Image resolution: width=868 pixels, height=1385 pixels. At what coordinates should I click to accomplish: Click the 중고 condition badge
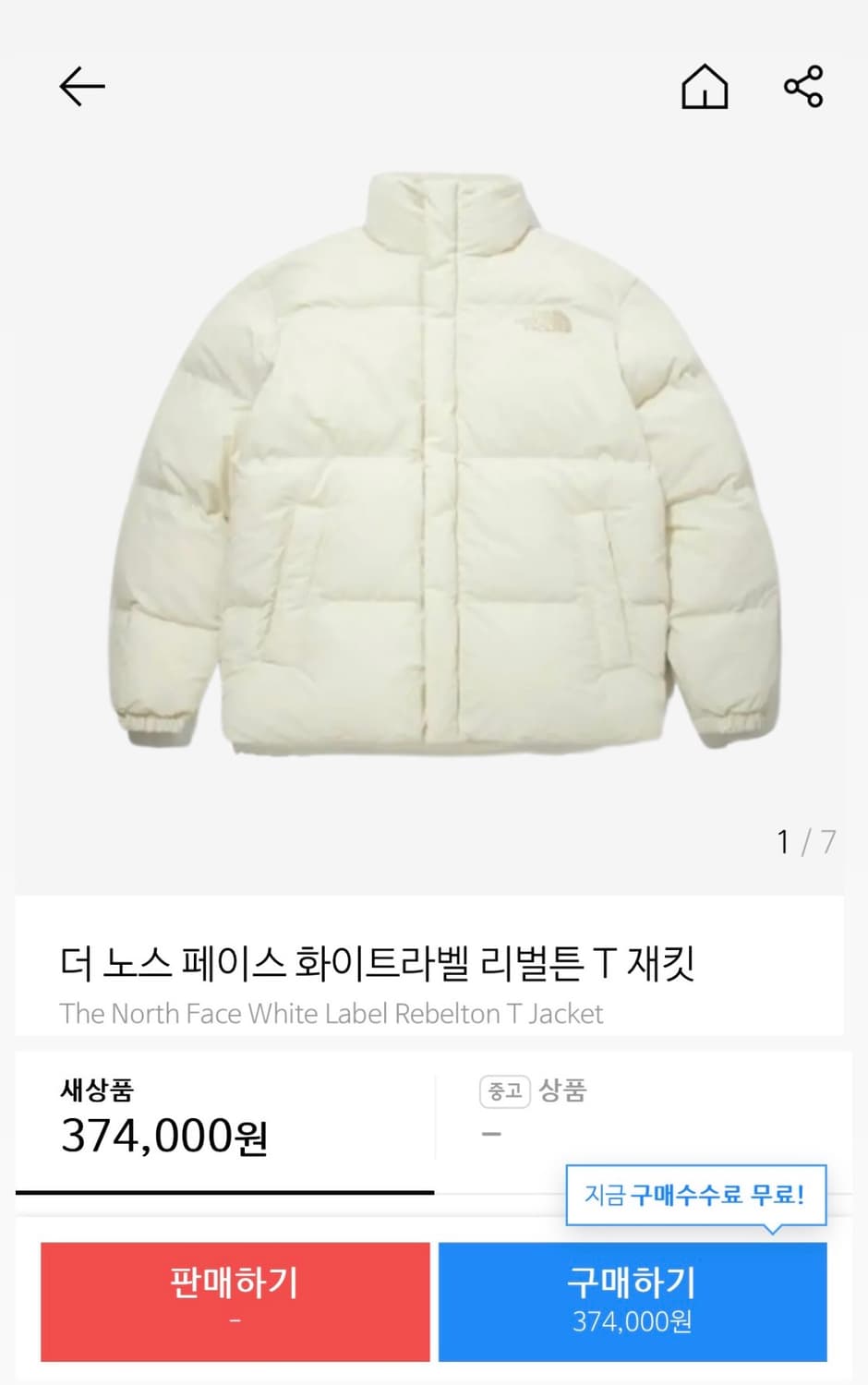tap(502, 1091)
